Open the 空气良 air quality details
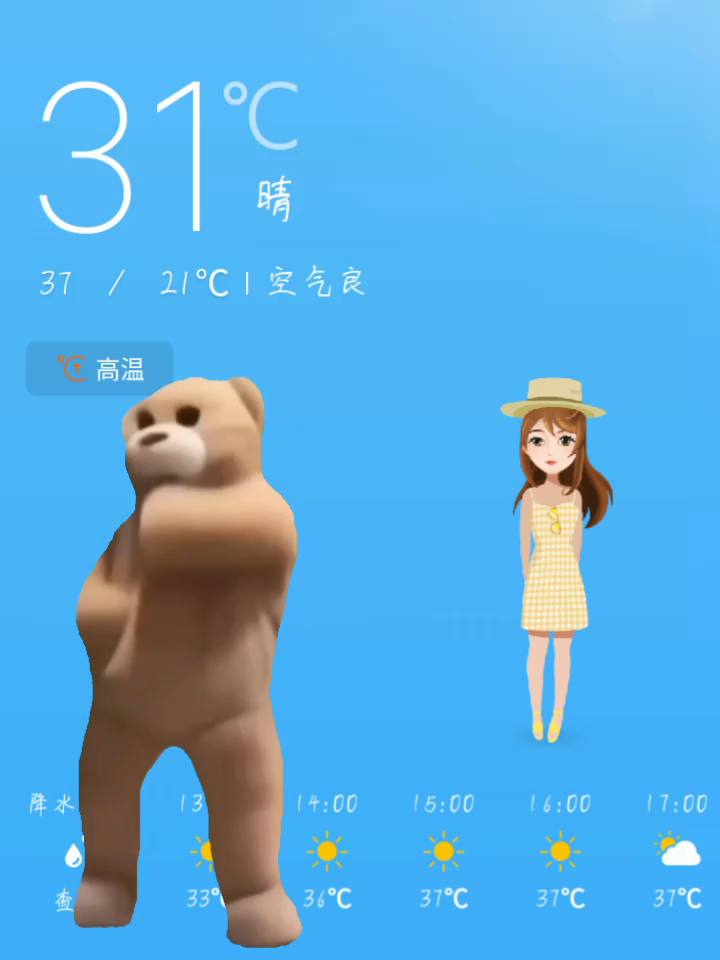The height and width of the screenshot is (960, 720). tap(316, 283)
